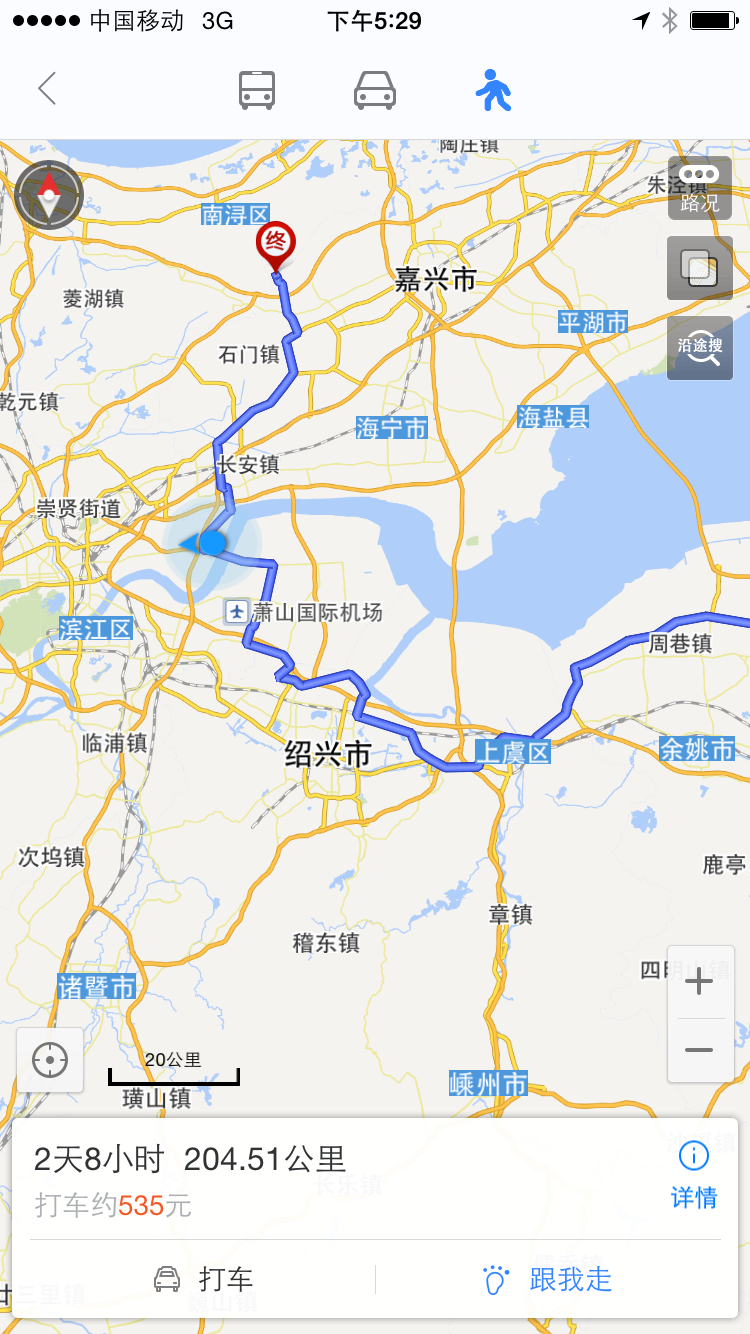Viewport: 750px width, 1334px height.
Task: Open route 详情 details
Action: [693, 1176]
